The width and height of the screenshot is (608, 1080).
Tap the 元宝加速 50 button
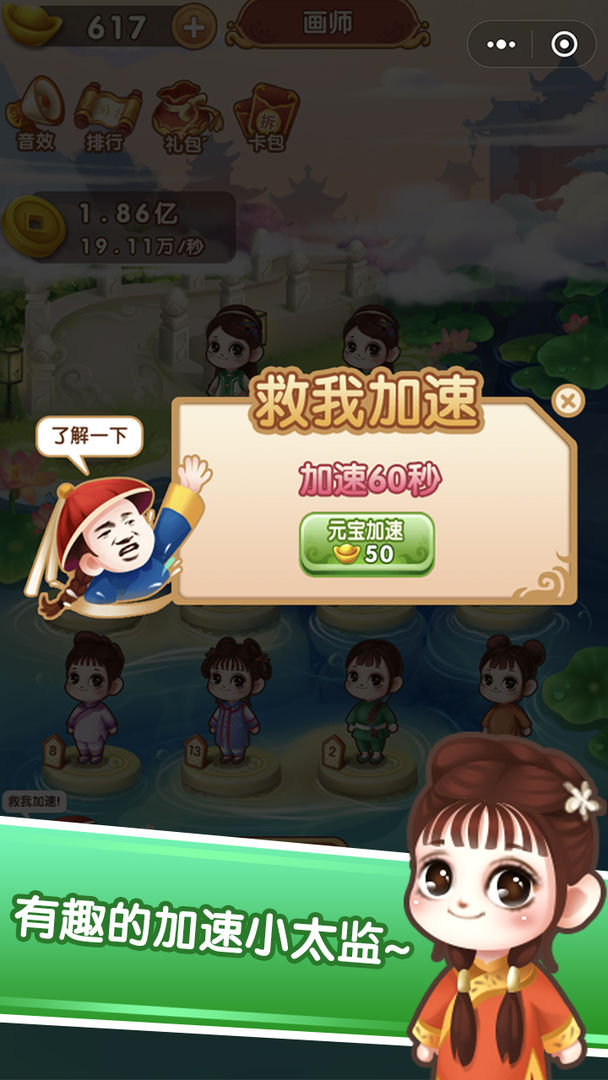[367, 544]
